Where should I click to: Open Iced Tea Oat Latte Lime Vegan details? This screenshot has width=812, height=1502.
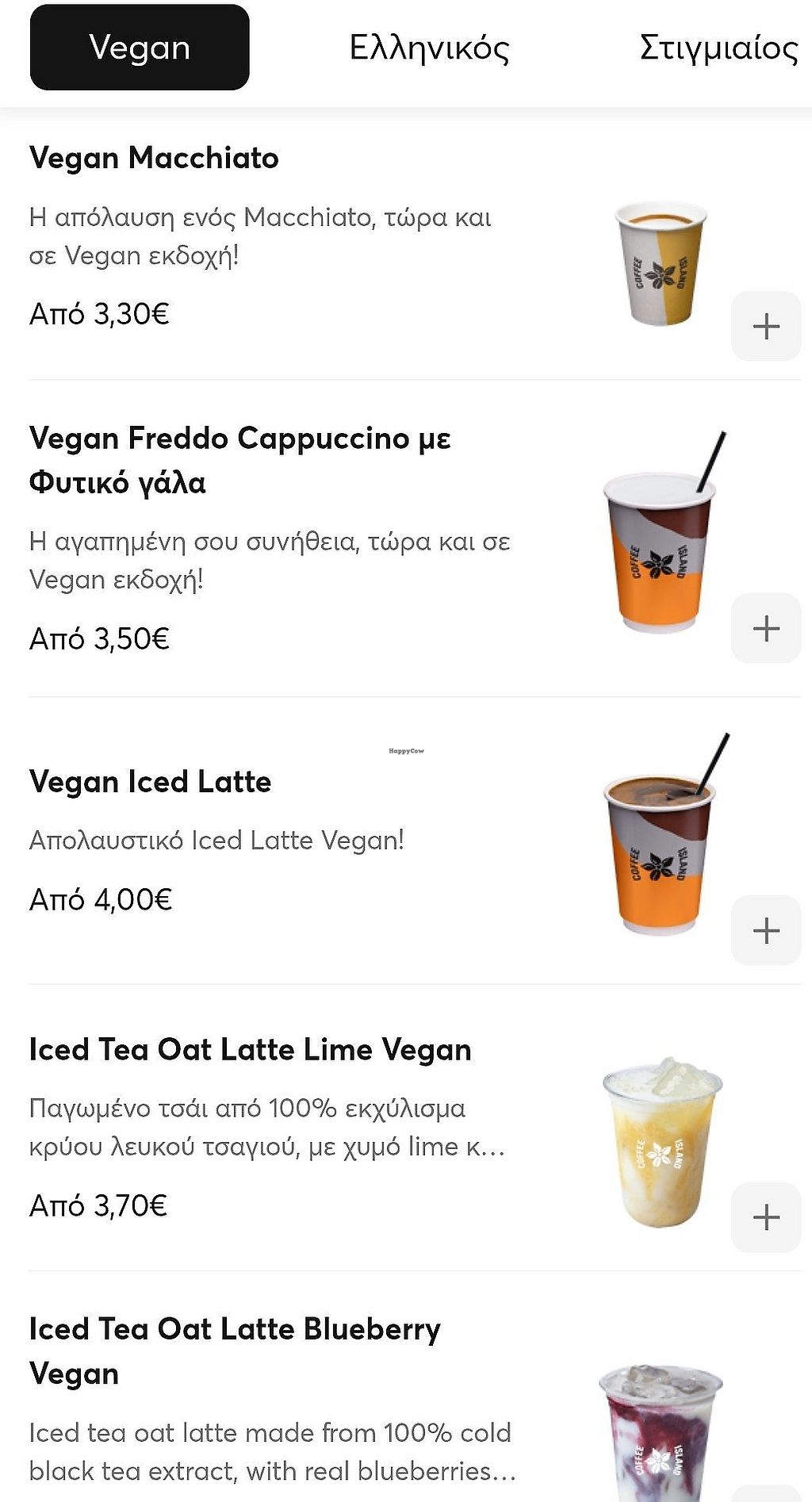pos(250,1050)
